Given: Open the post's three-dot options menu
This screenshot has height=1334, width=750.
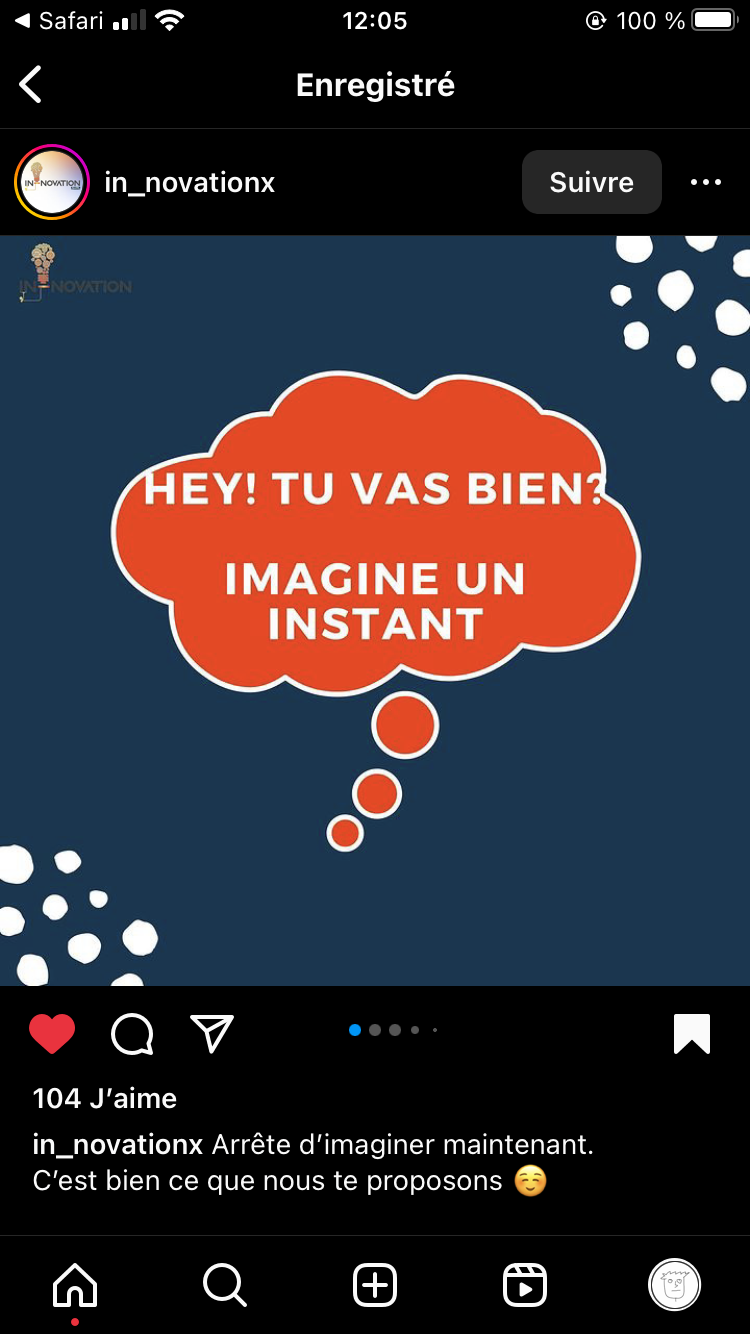Looking at the screenshot, I should (x=706, y=182).
